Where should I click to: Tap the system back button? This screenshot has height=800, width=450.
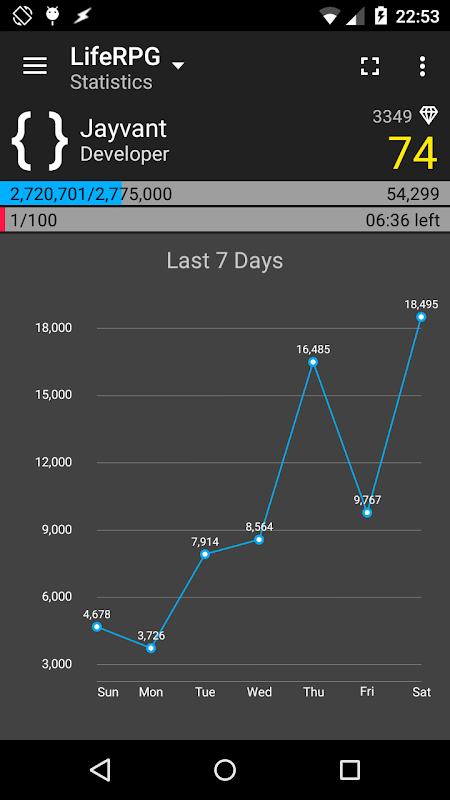point(100,769)
